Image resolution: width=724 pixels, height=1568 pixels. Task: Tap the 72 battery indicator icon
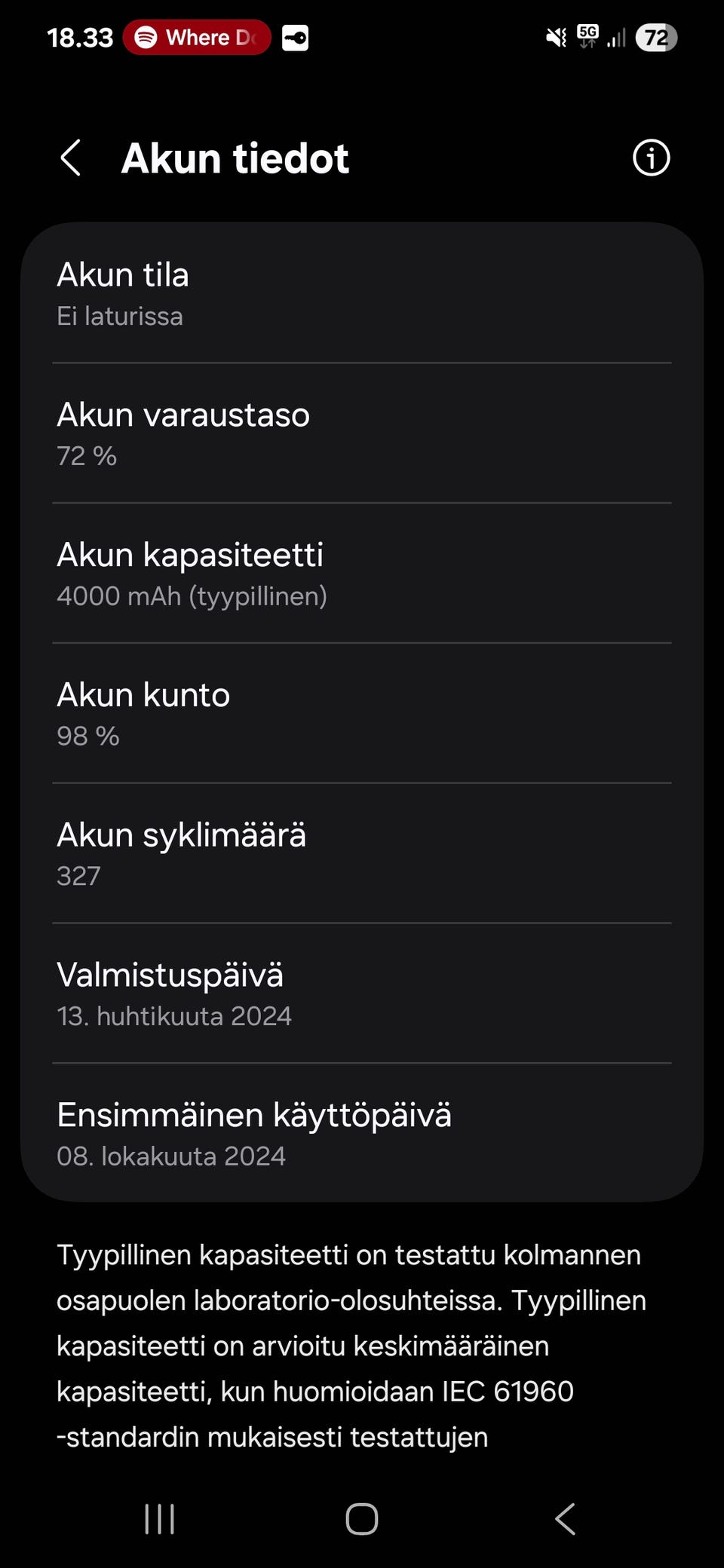656,38
